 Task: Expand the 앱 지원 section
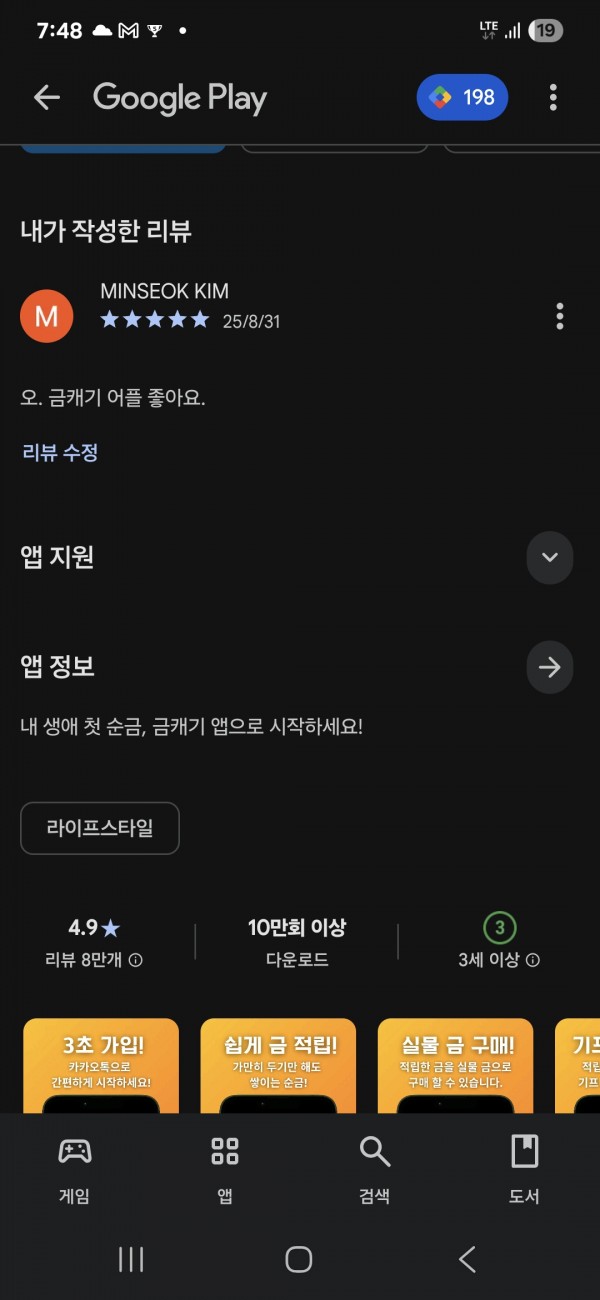tap(549, 557)
